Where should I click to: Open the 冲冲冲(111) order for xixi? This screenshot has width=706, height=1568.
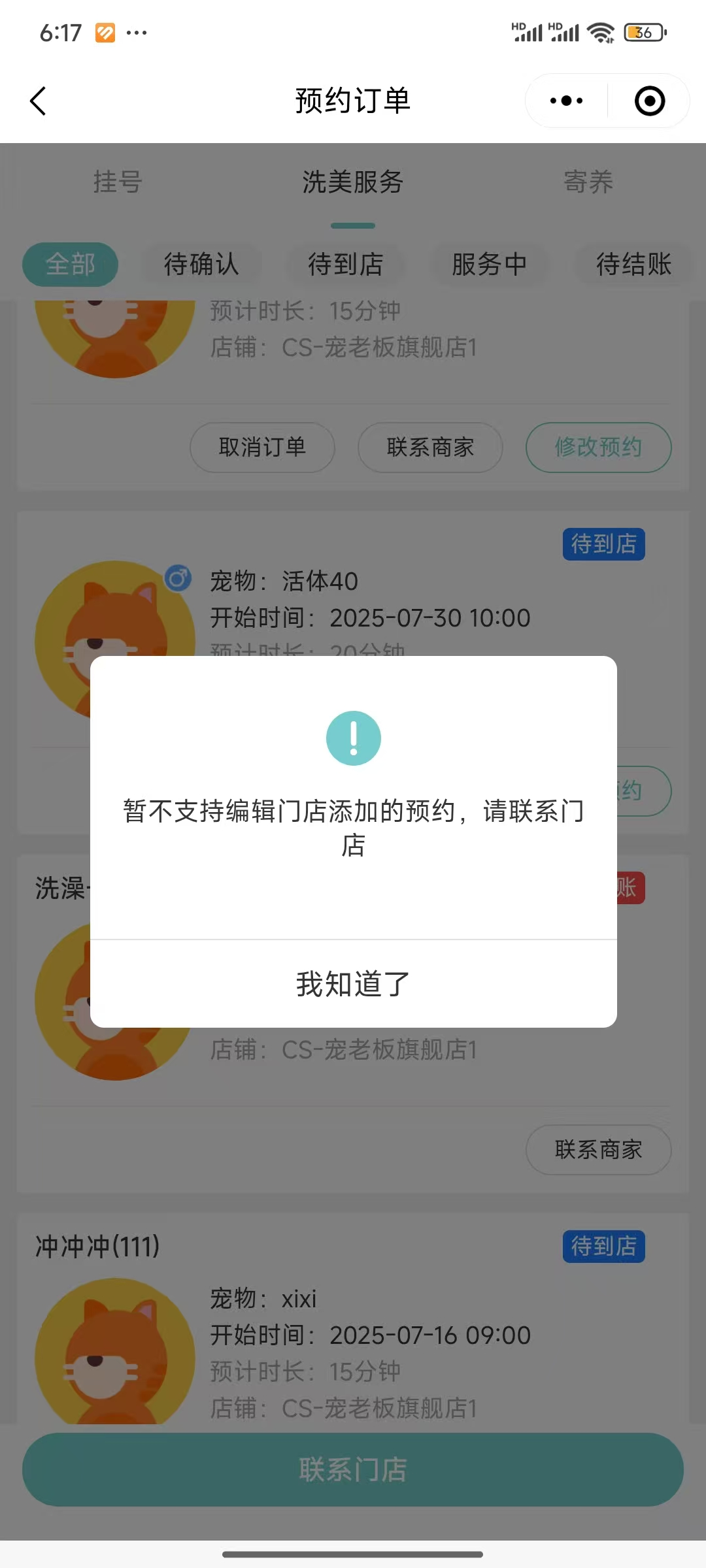pos(353,1333)
